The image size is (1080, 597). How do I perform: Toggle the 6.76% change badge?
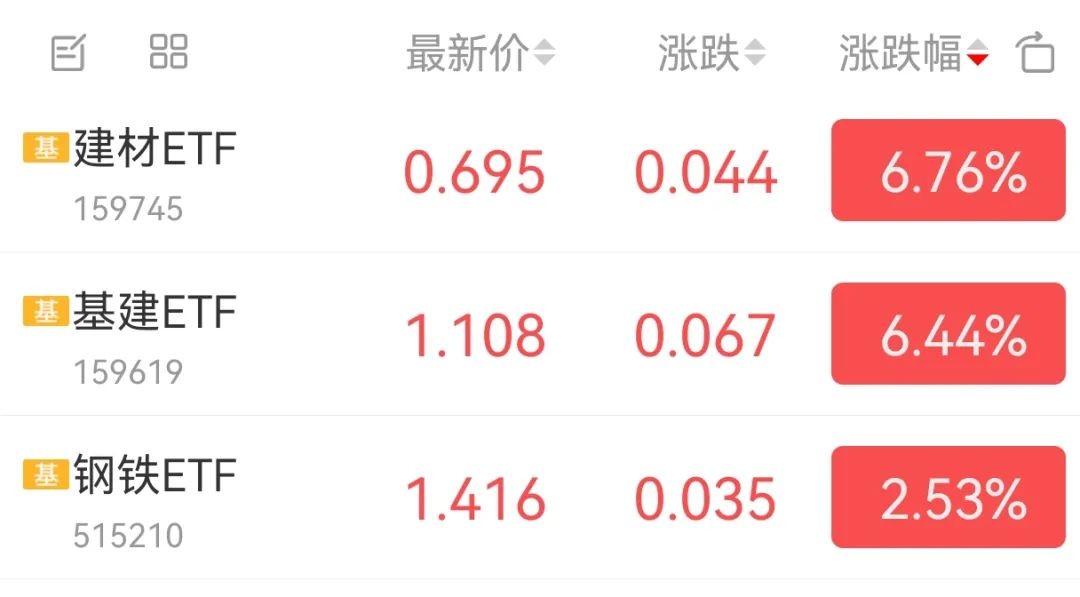tap(948, 171)
